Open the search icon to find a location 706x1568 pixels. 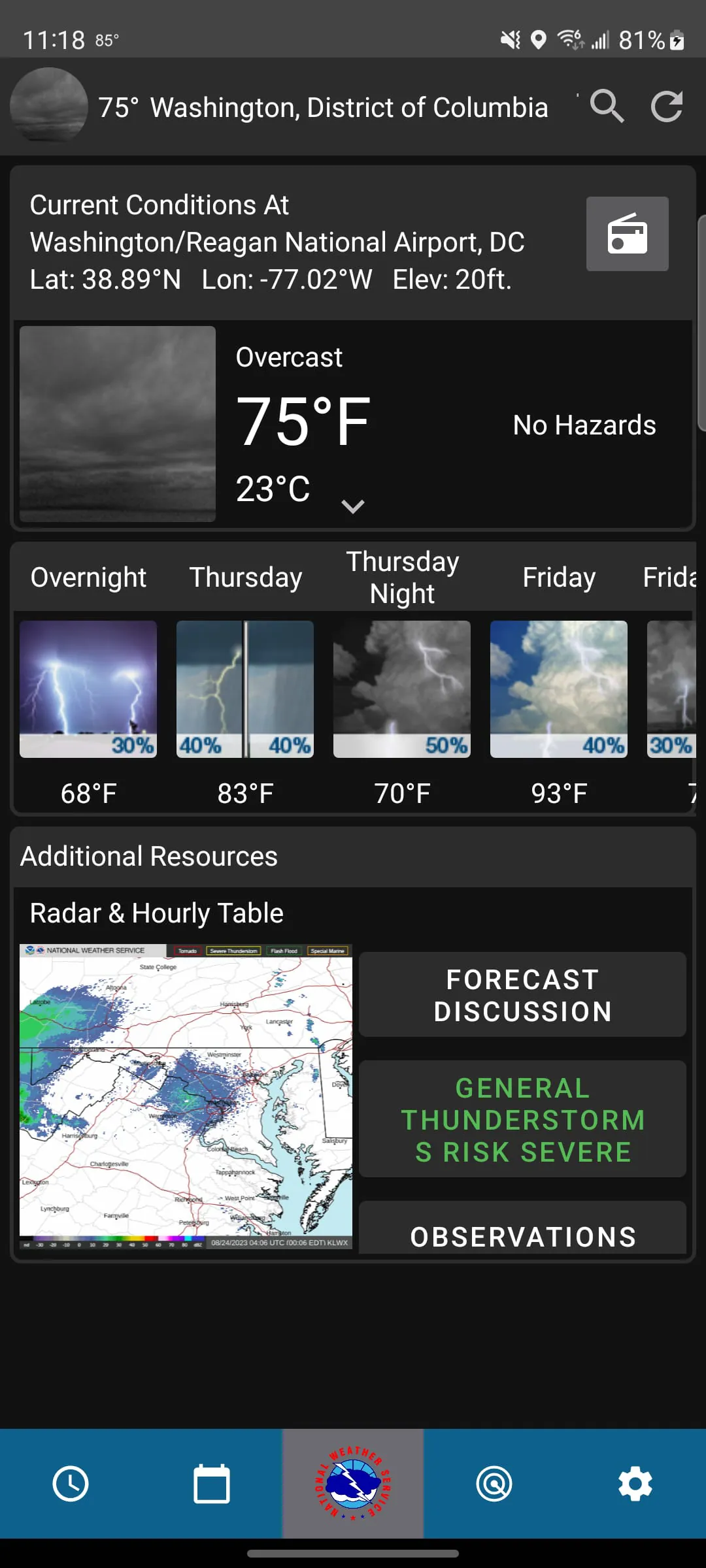(607, 106)
